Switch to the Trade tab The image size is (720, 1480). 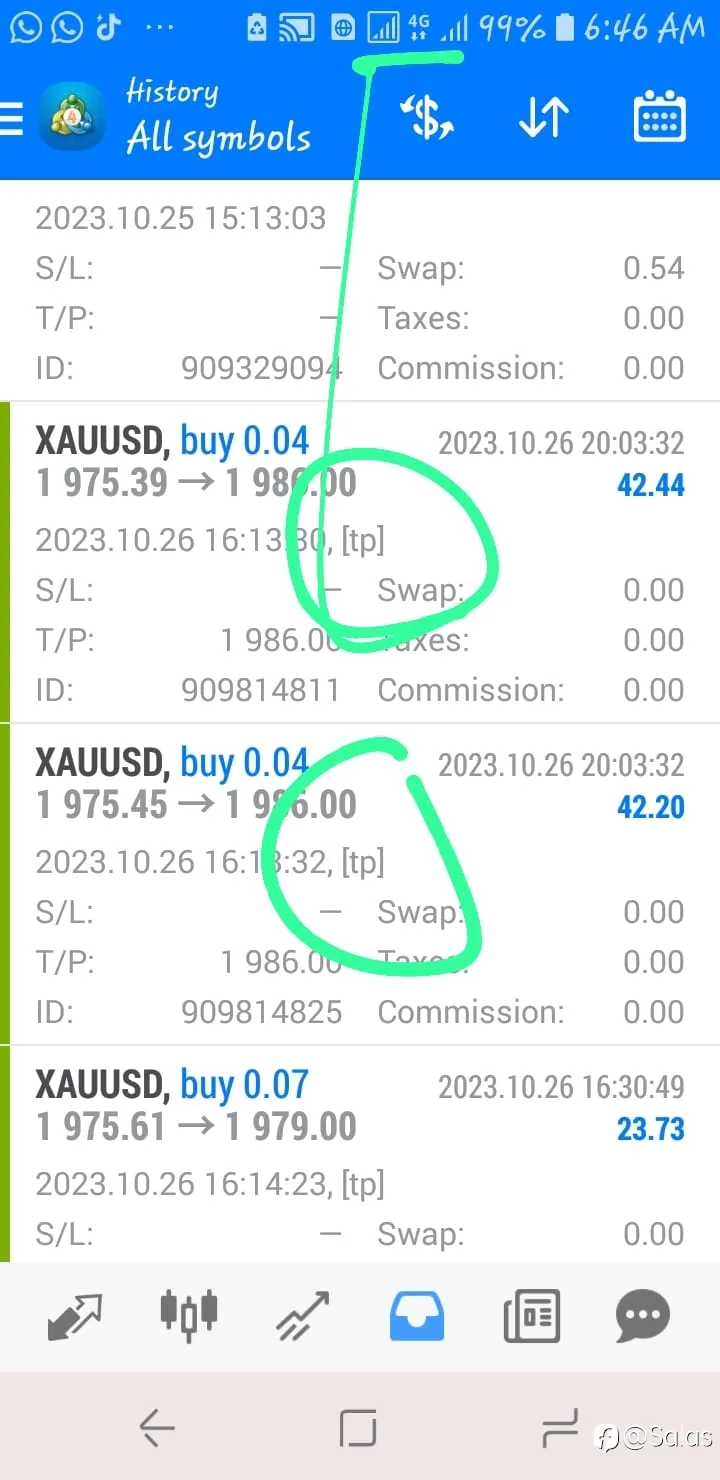[302, 1316]
